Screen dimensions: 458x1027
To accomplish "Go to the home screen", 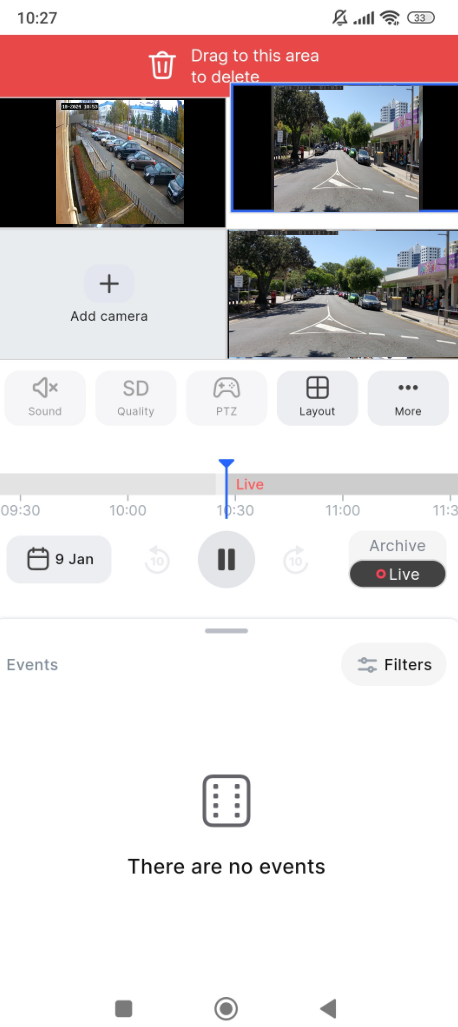I will 226,1008.
